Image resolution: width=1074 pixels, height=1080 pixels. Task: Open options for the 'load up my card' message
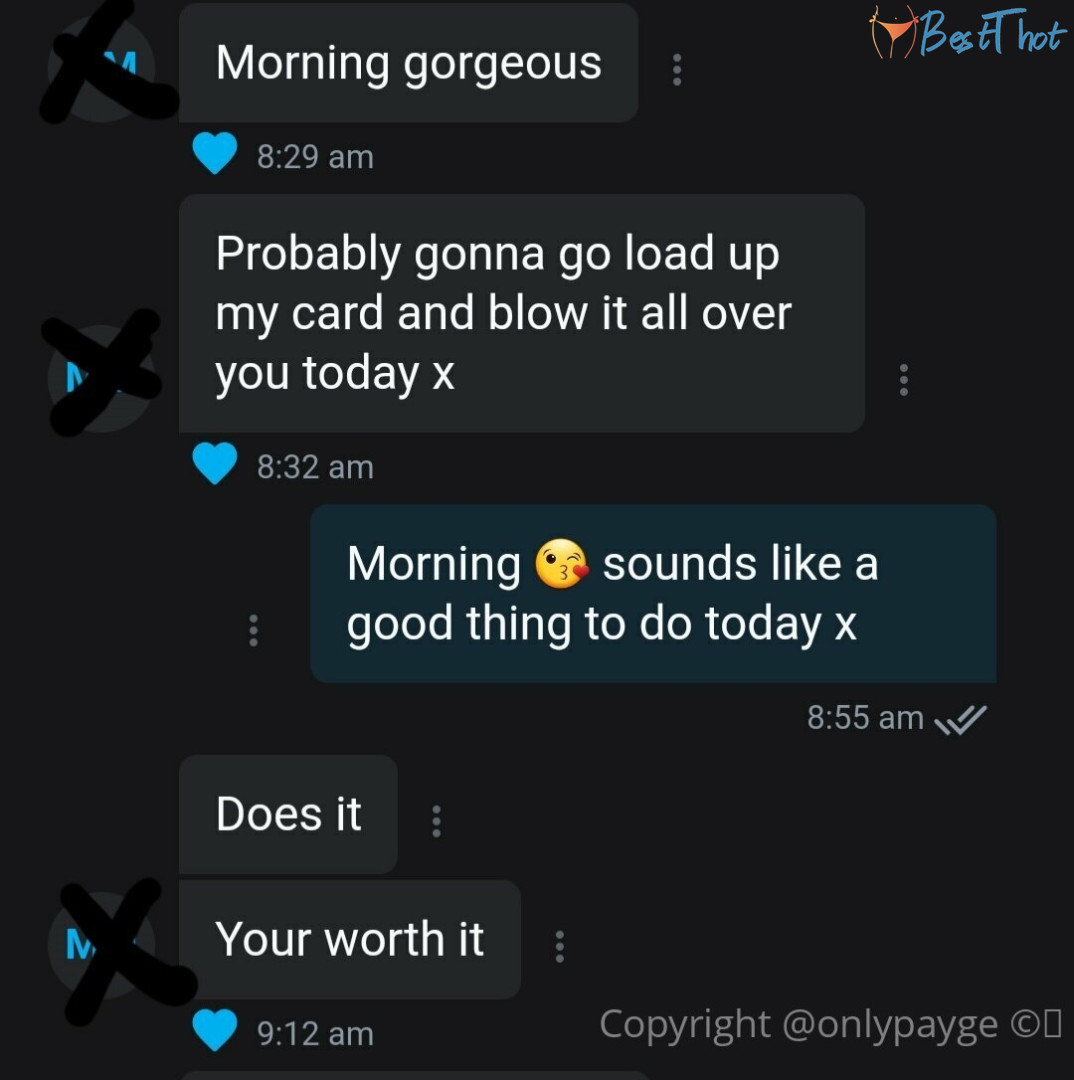(904, 378)
